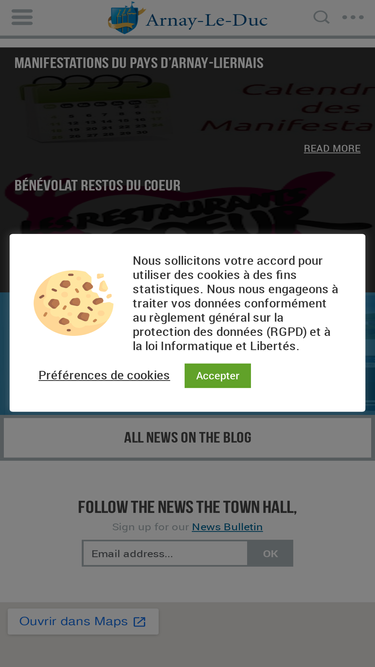Accept cookies with the Accepter button
Image resolution: width=375 pixels, height=667 pixels.
[217, 376]
